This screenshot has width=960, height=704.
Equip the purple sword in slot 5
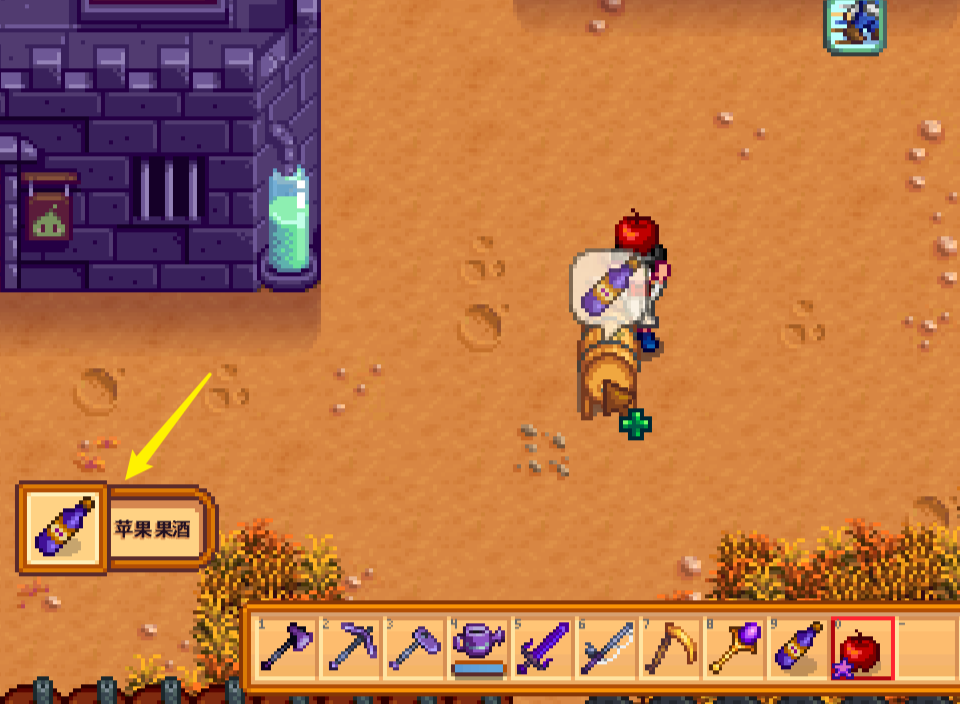[x=542, y=648]
